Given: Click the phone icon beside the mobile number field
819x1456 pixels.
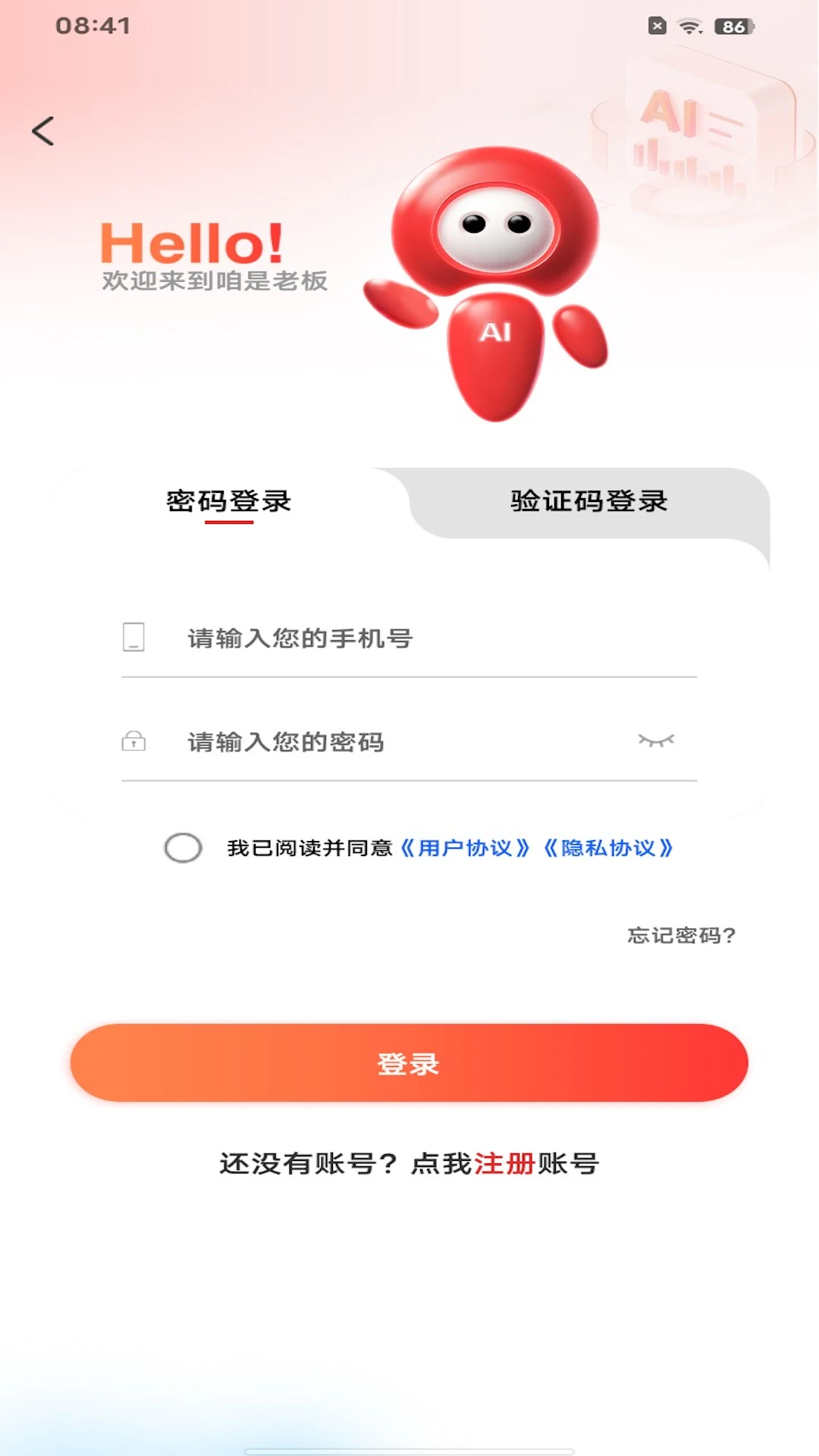Looking at the screenshot, I should point(134,638).
